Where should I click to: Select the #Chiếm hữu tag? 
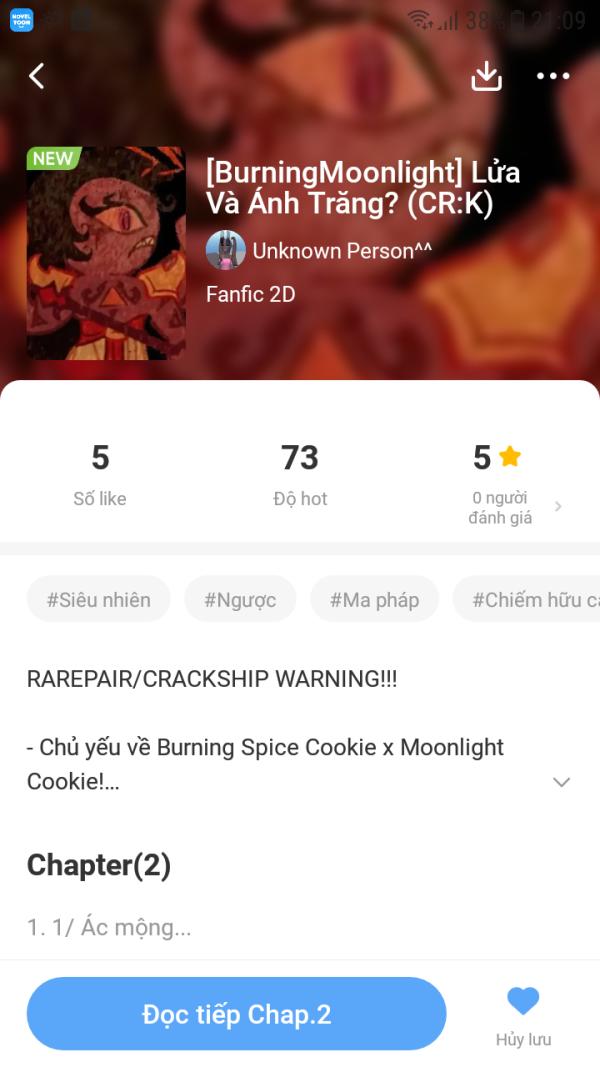pyautogui.click(x=527, y=600)
